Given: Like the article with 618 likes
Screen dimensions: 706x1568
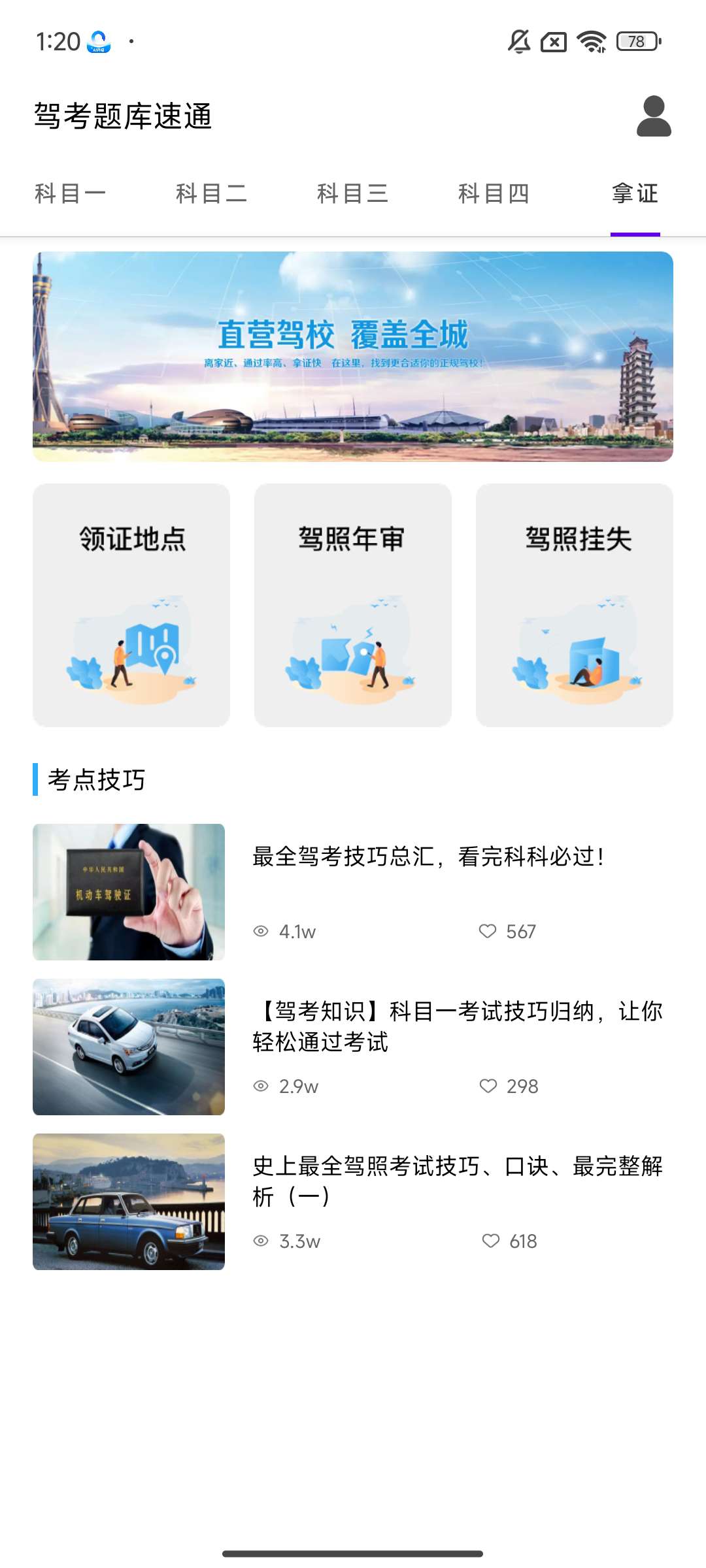Looking at the screenshot, I should click(x=490, y=1241).
